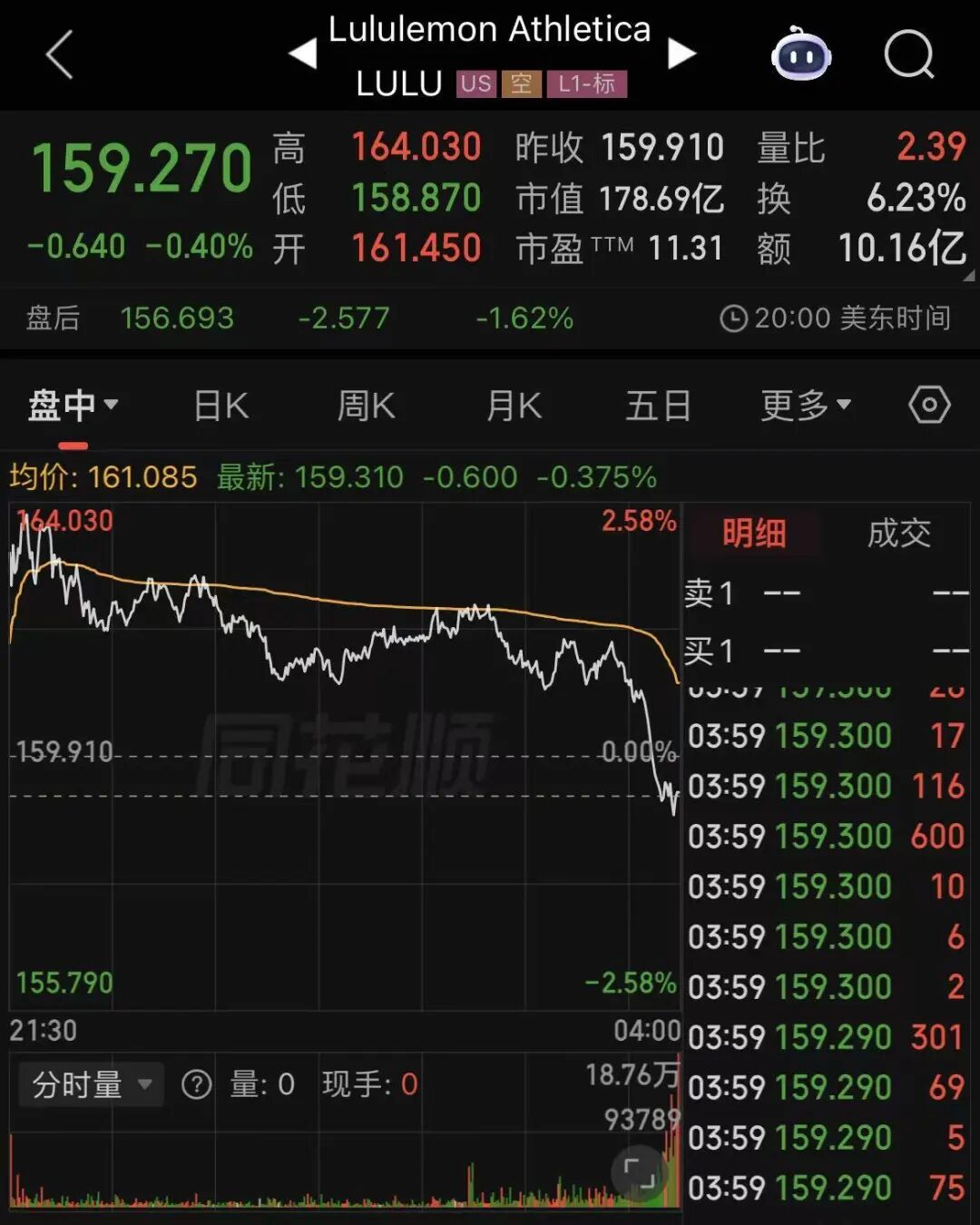Open the 分时量 indicator dropdown
The image size is (980, 1225).
point(91,1084)
